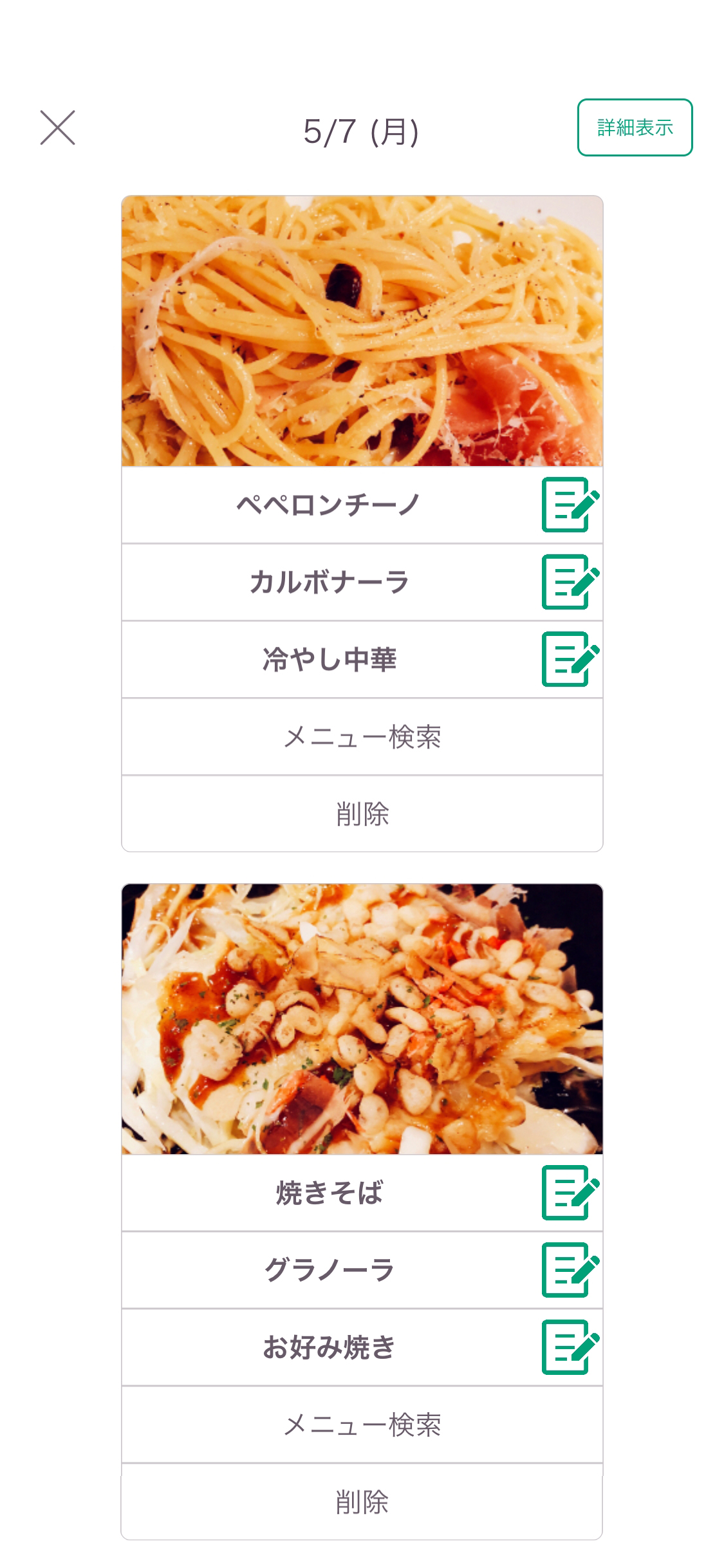Screen dimensions: 724x1568
Task: Open the okonomiyaki photo
Action: [362, 1018]
